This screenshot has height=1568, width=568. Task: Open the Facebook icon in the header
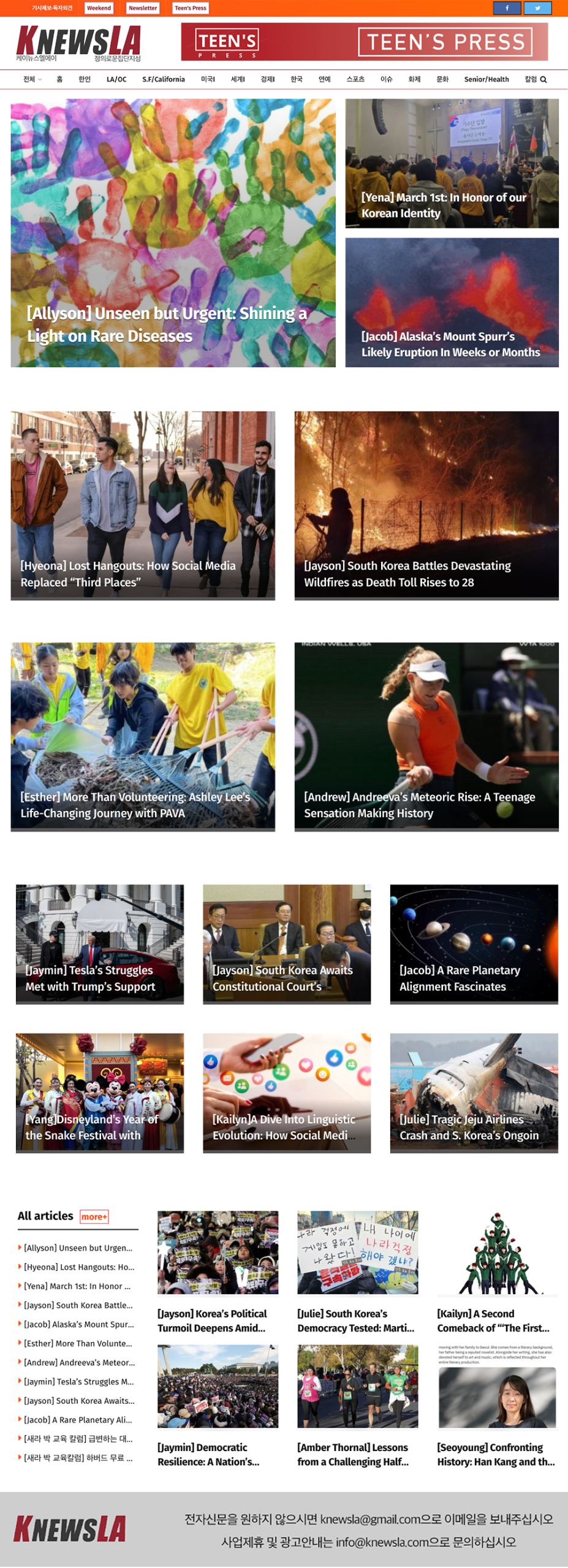pyautogui.click(x=507, y=8)
